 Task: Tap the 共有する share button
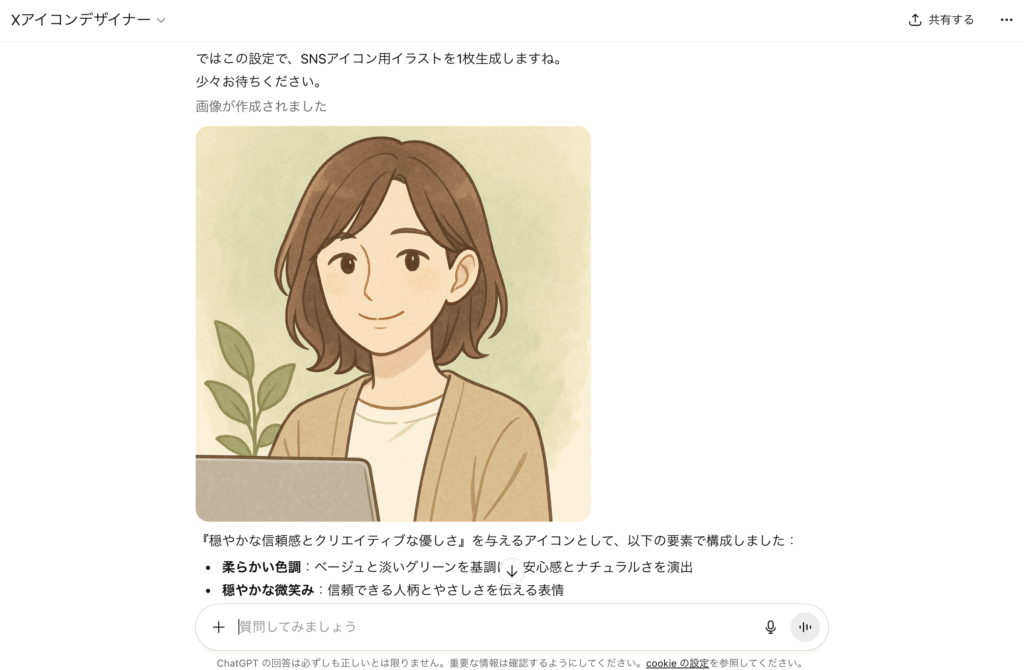[940, 20]
